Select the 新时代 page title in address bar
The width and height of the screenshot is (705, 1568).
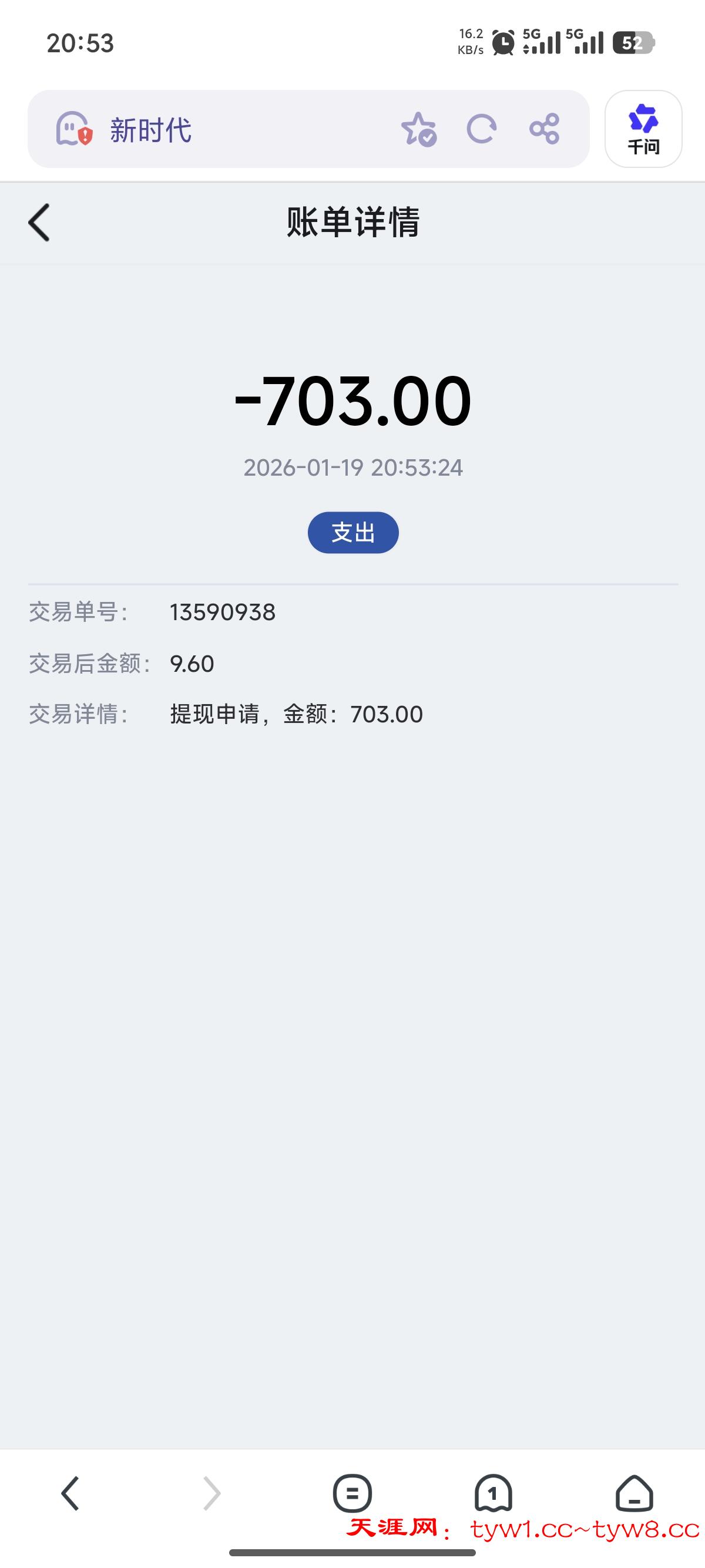pos(150,129)
